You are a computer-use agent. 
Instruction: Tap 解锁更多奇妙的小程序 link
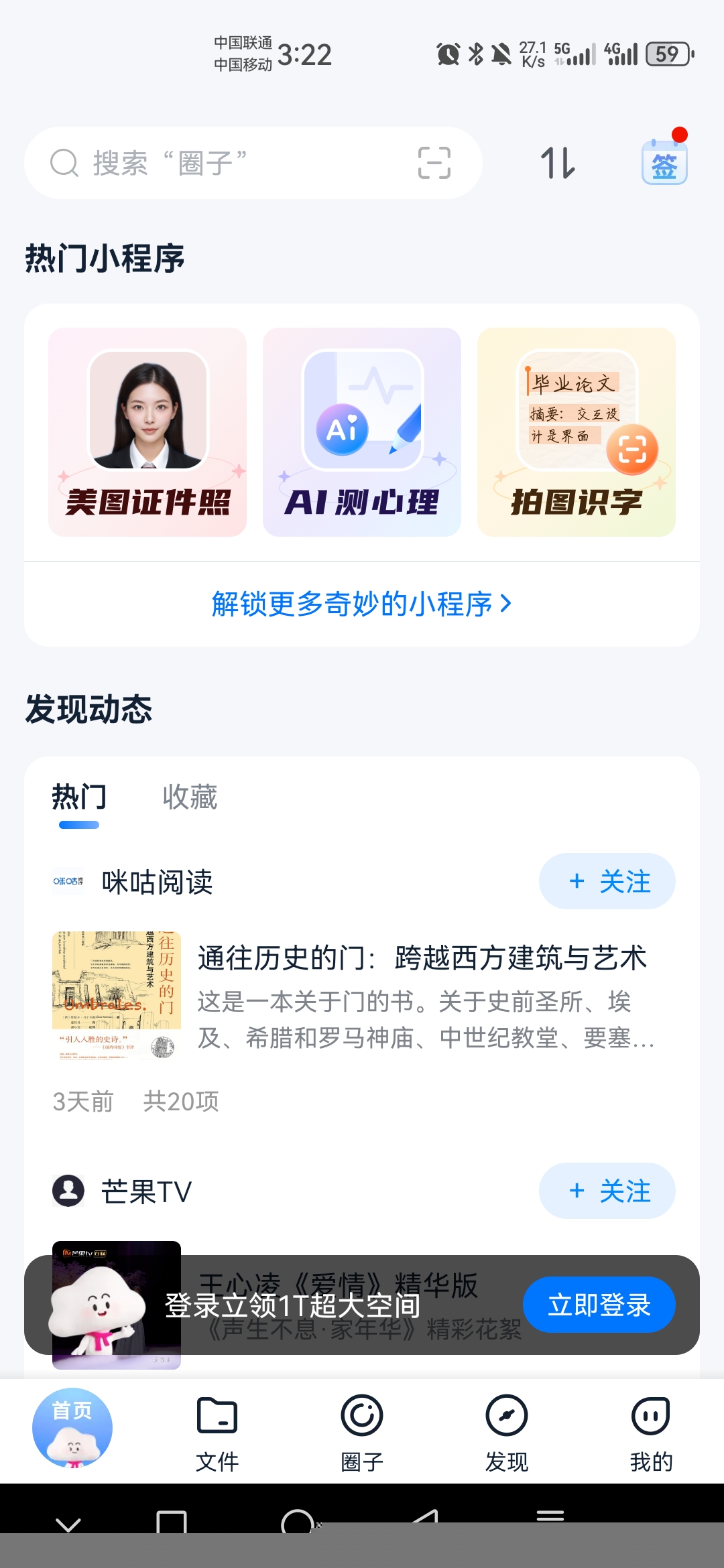point(362,604)
